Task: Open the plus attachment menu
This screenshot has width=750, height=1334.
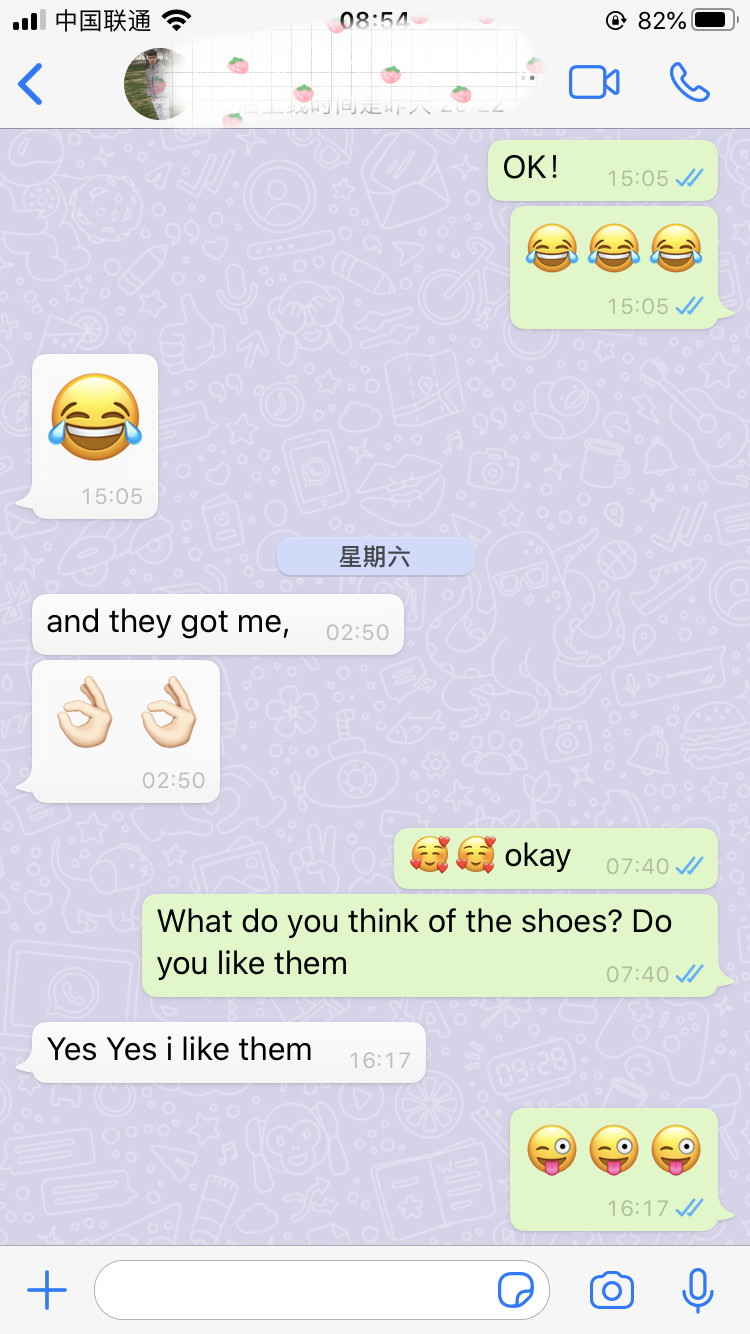Action: [x=47, y=1290]
